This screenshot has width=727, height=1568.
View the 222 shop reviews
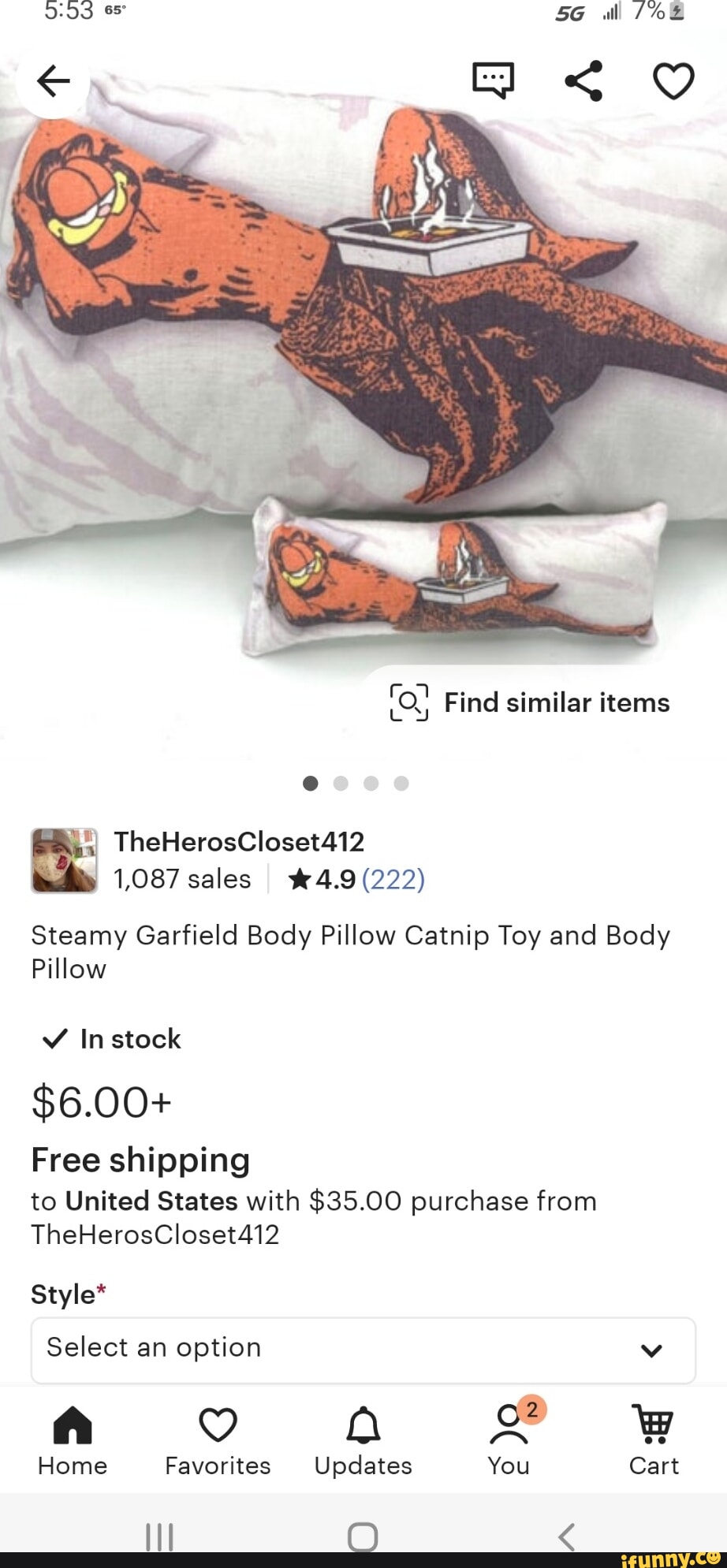click(393, 879)
